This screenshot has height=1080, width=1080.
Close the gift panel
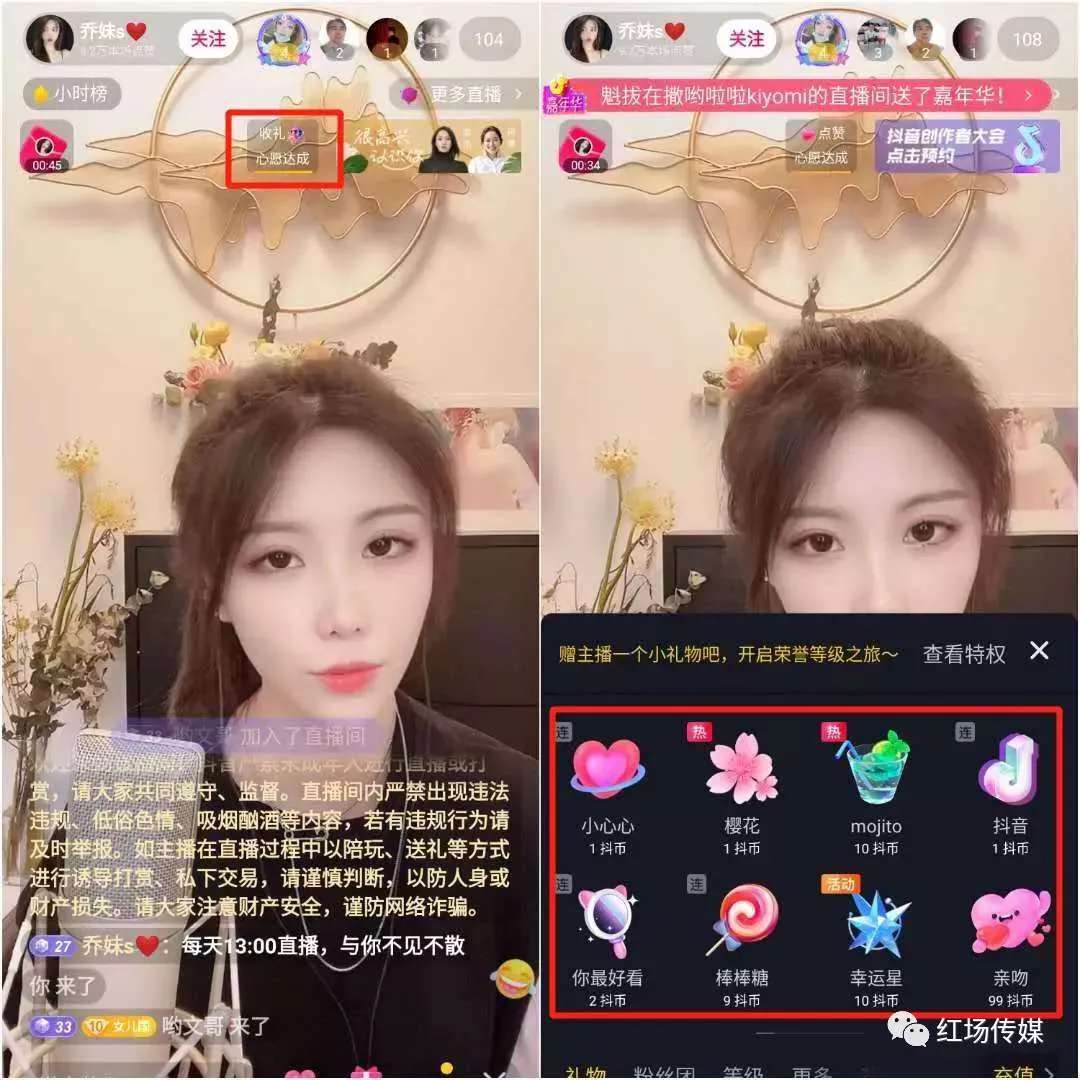[1039, 651]
